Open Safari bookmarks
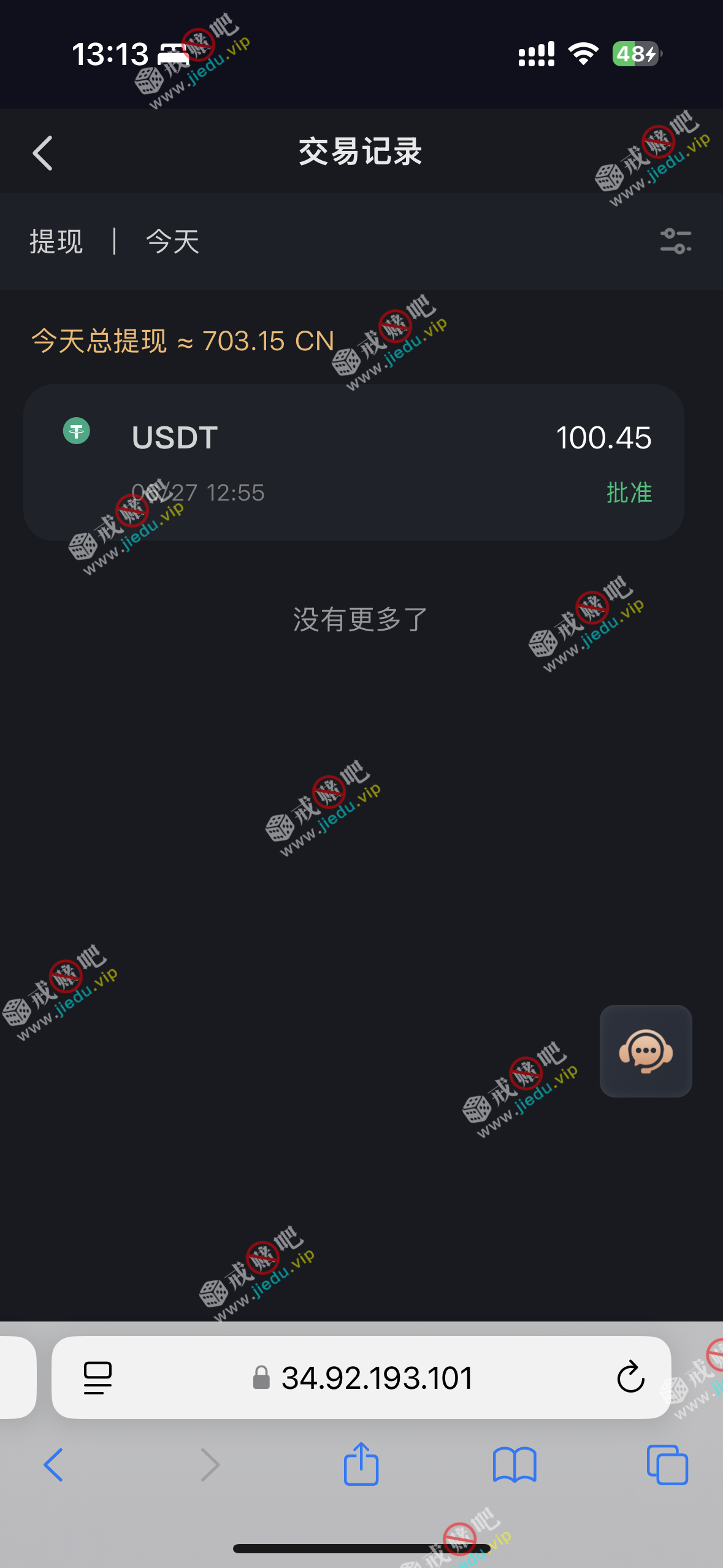723x1568 pixels. (515, 1465)
